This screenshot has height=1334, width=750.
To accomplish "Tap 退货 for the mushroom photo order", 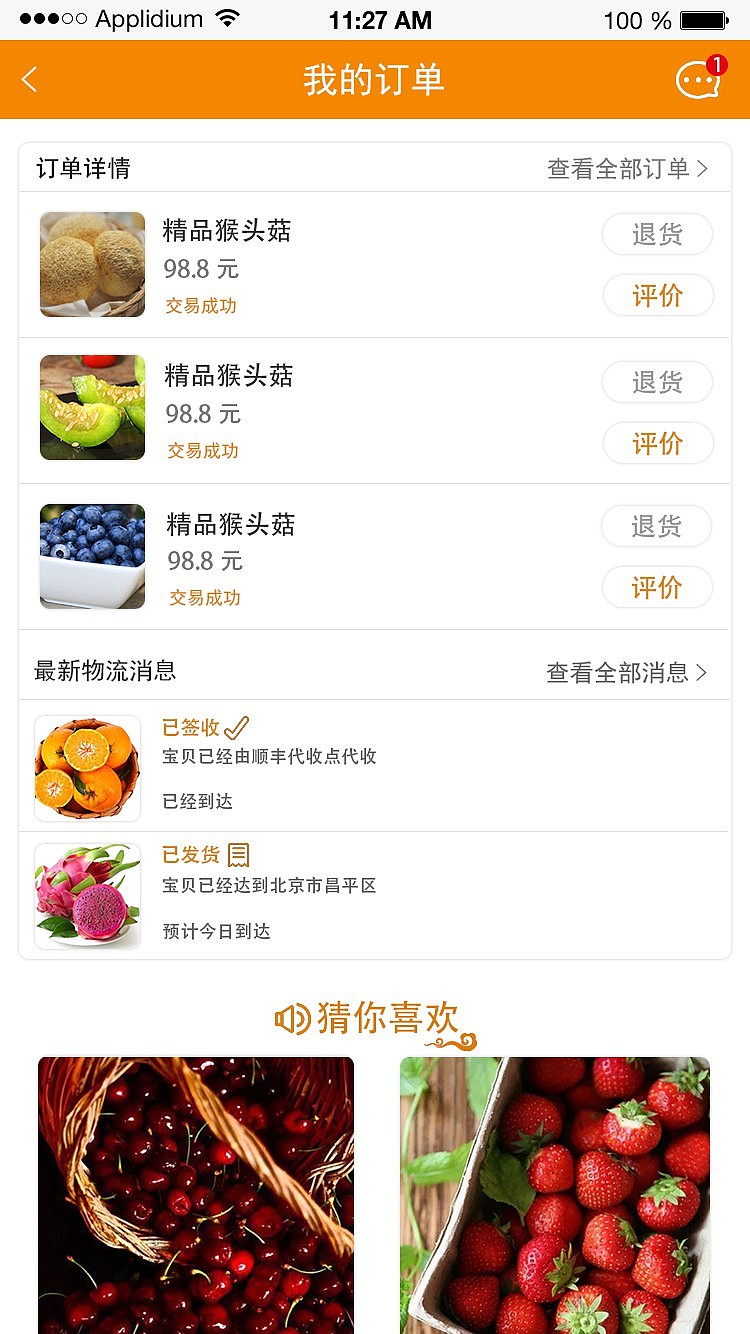I will 657,235.
